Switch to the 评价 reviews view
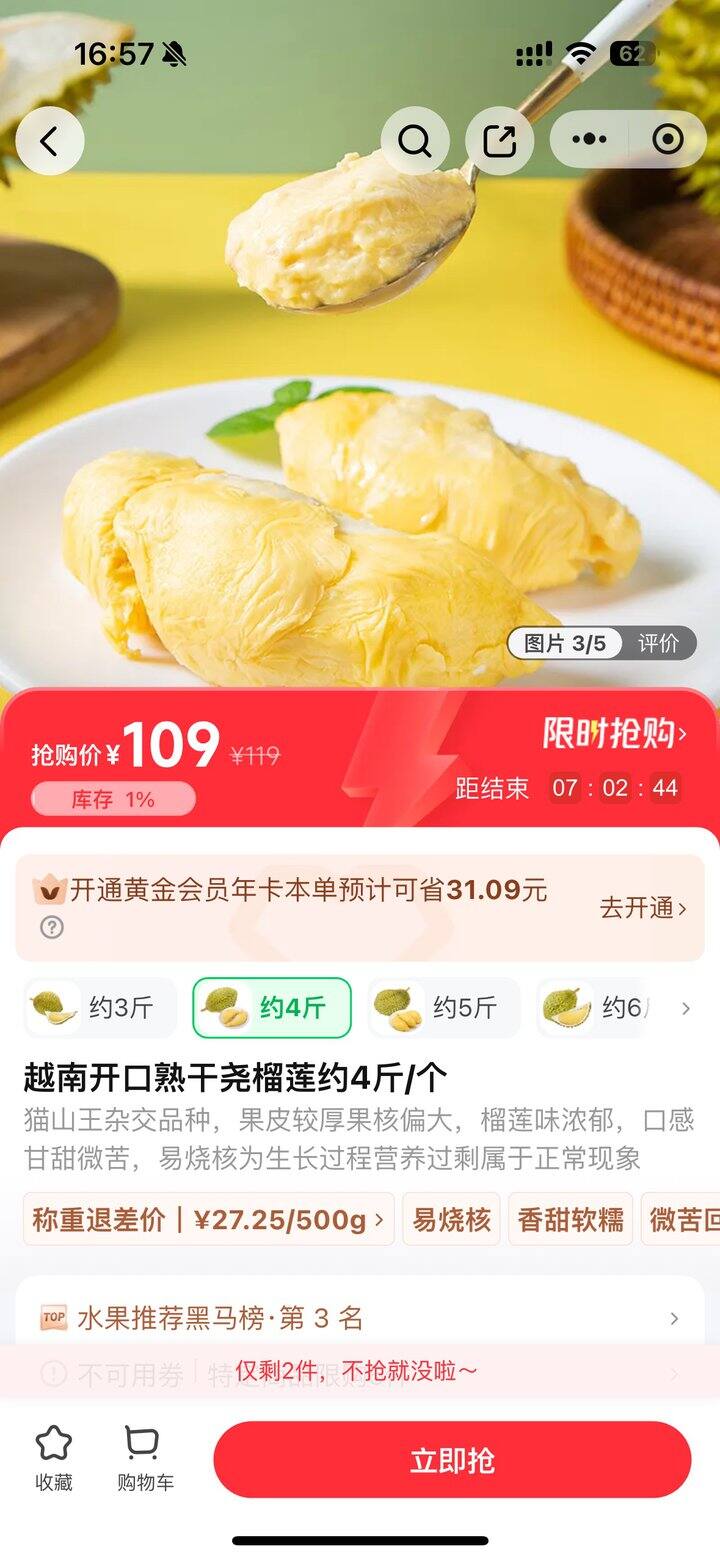 click(x=658, y=644)
